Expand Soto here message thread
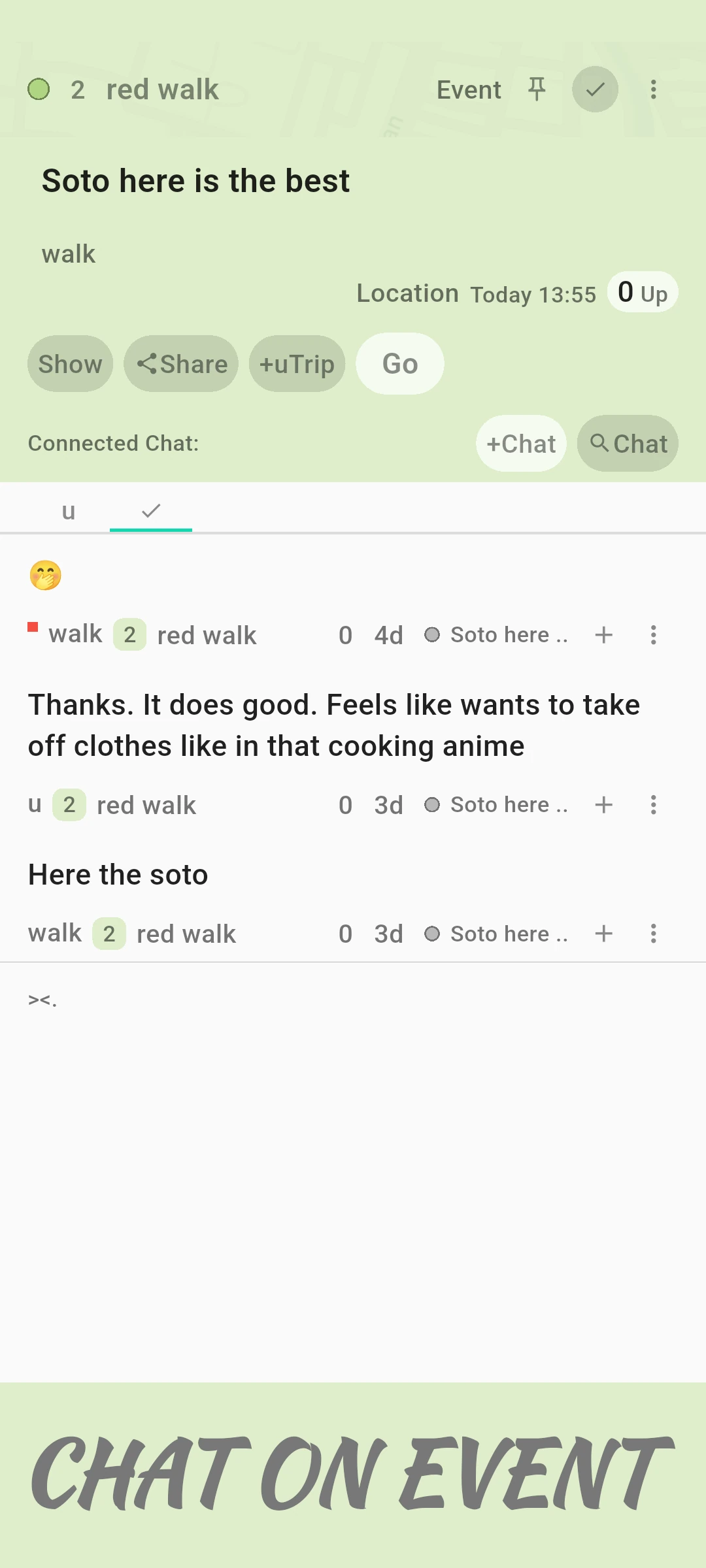 tap(509, 634)
